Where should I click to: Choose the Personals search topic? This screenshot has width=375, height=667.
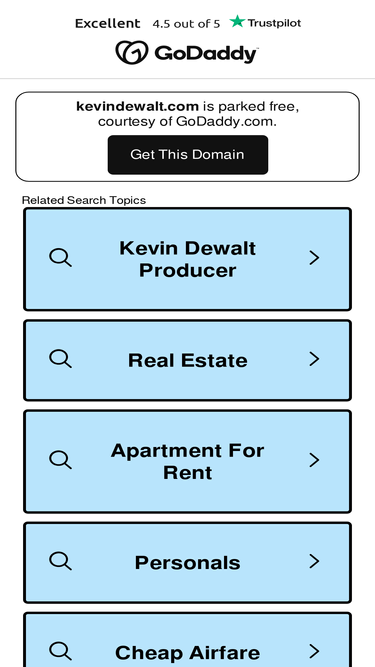(x=188, y=563)
